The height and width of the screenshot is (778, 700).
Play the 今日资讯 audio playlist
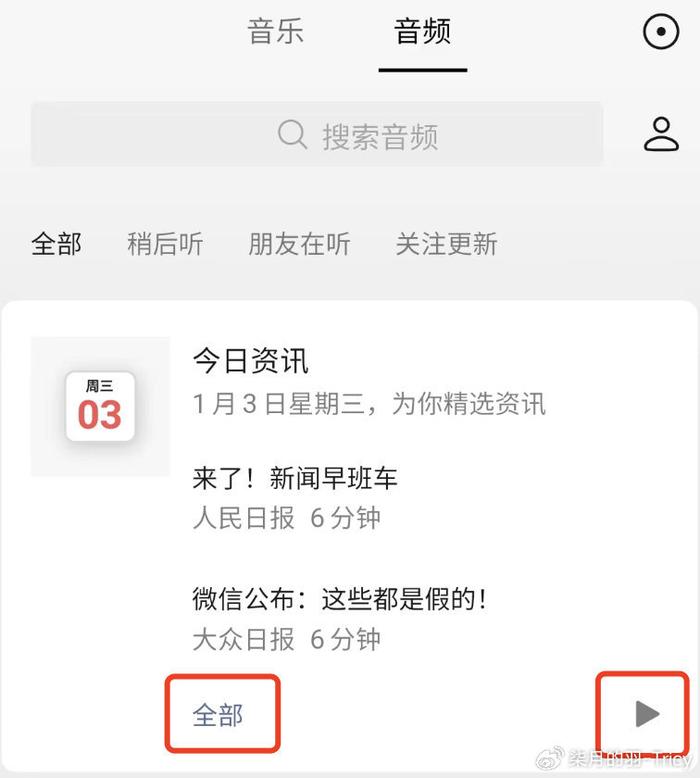click(646, 714)
